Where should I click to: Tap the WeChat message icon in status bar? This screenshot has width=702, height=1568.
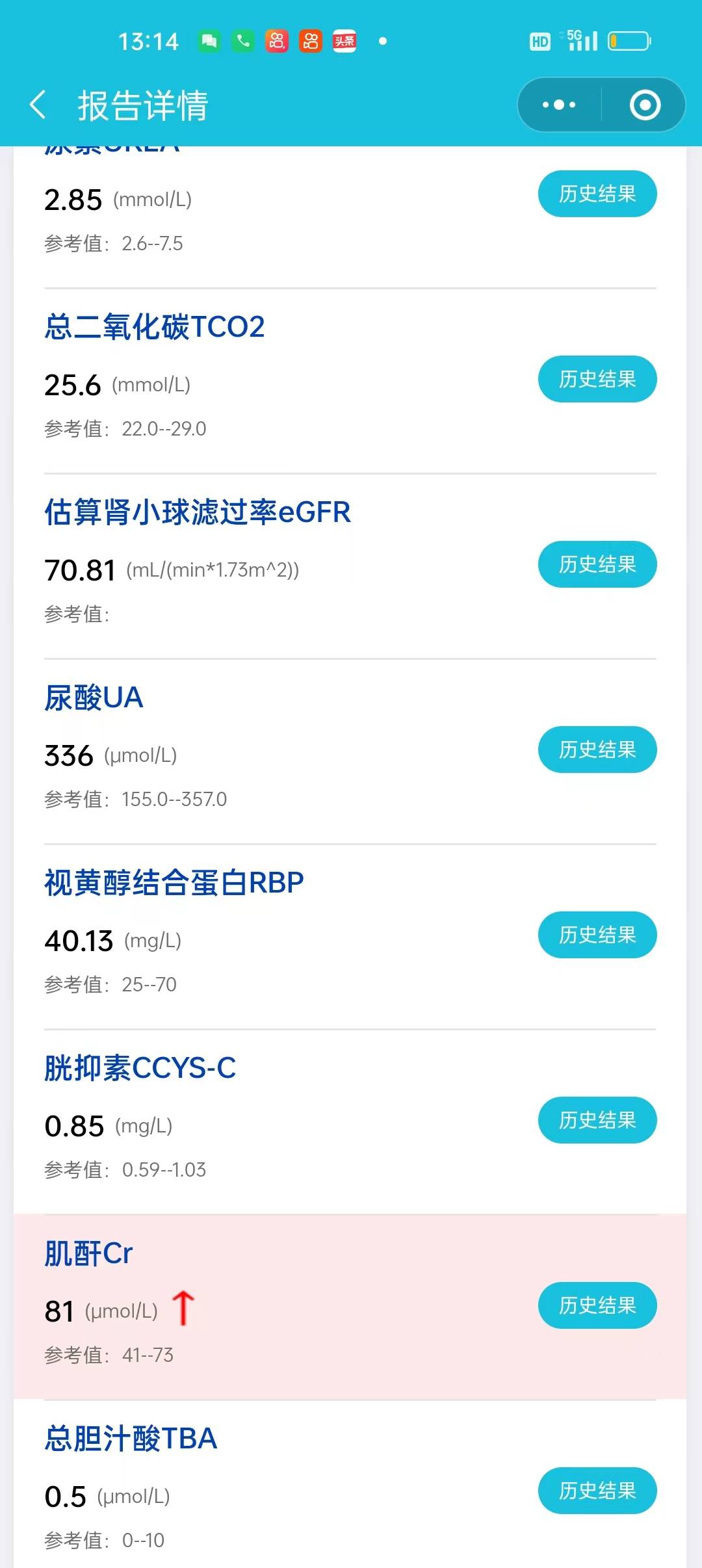(208, 40)
